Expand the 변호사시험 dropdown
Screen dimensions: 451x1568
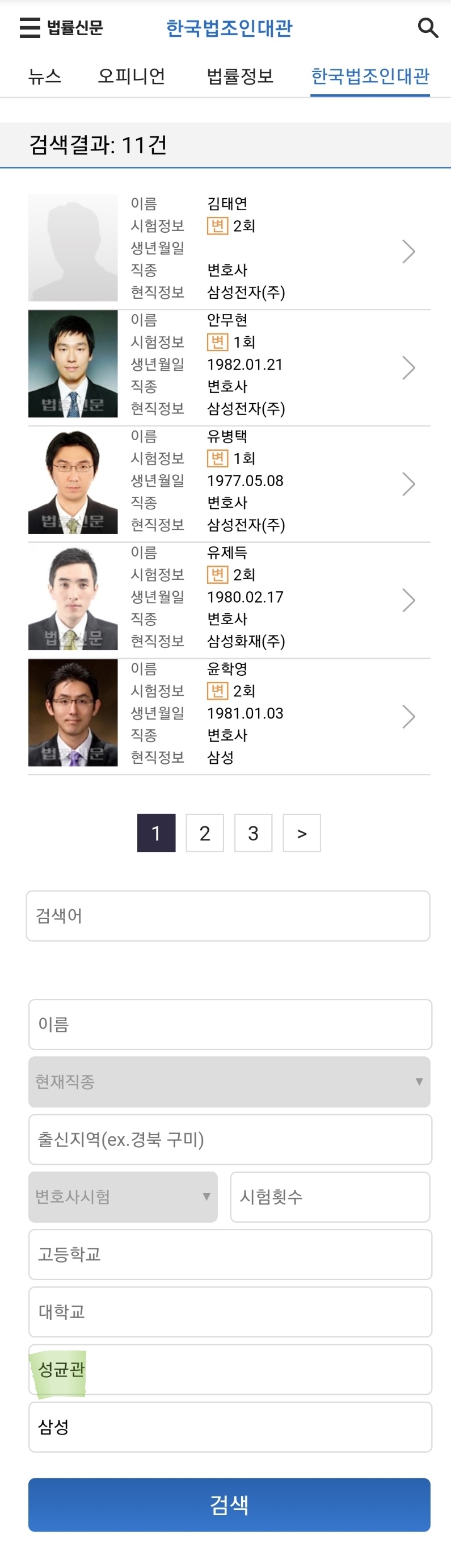coord(123,1197)
